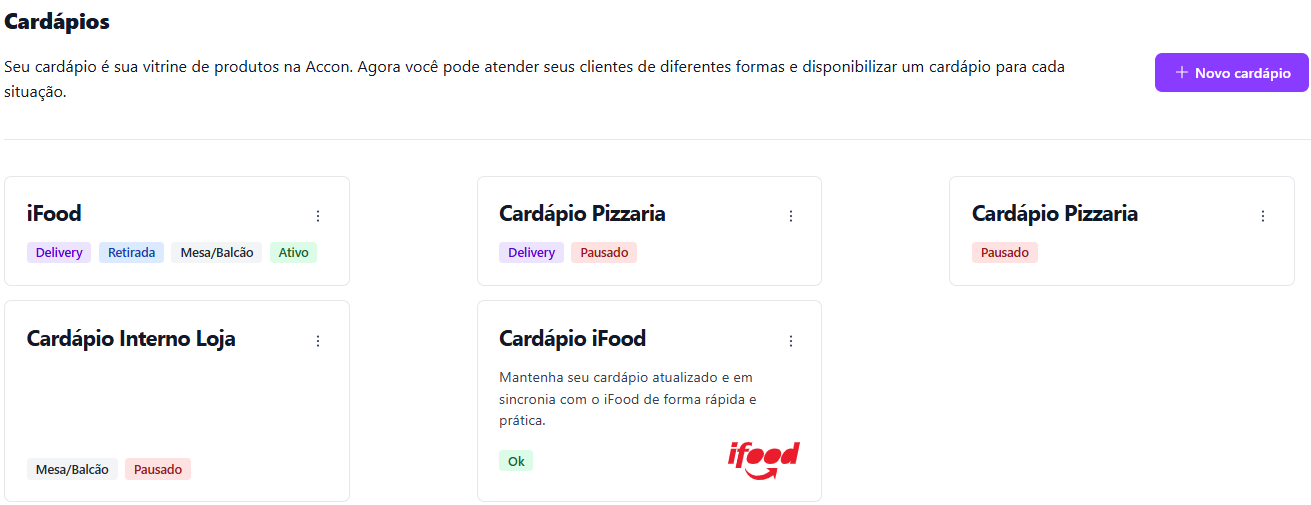Open overflow menu on the Ativo iFood card
Screen dimensions: 1311x505
click(x=318, y=216)
